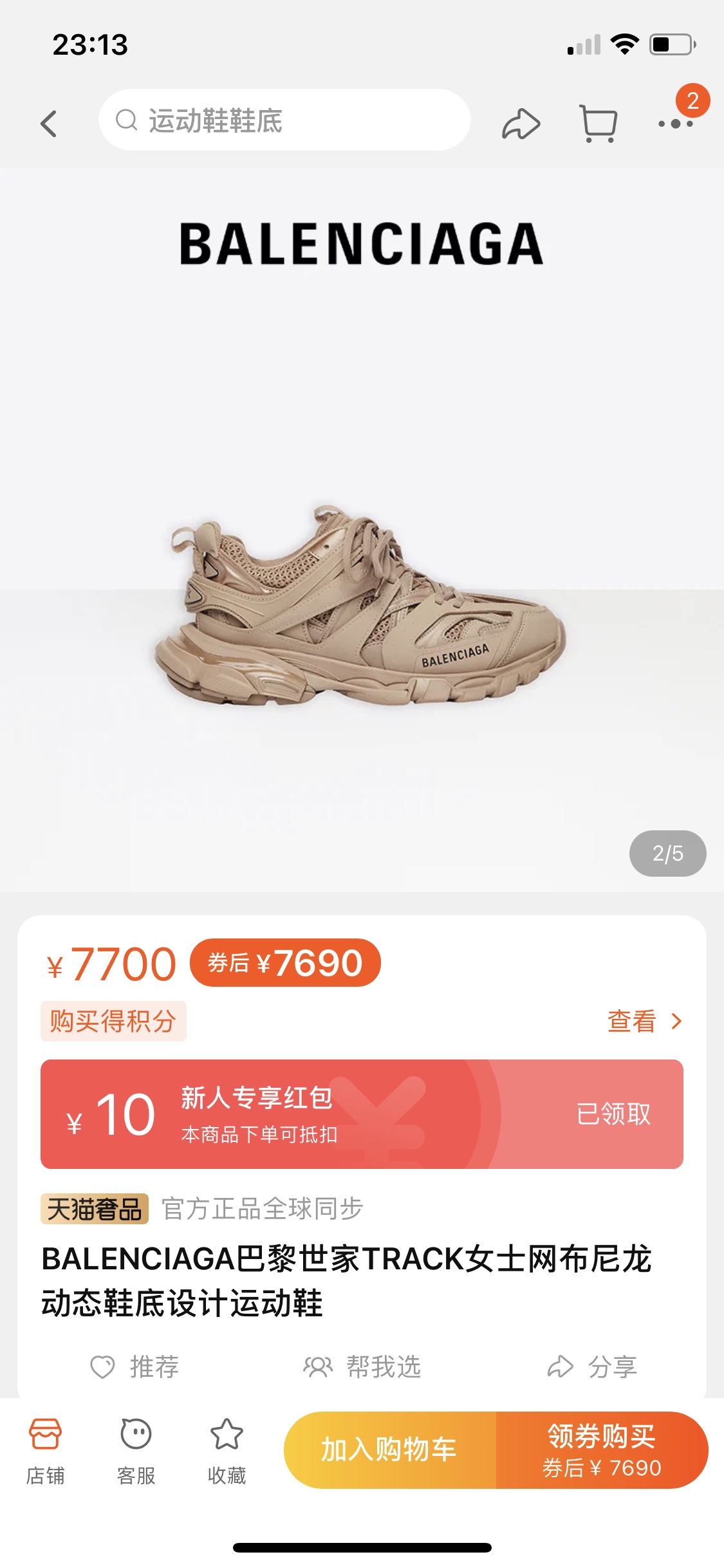Select 帮我选 to ask friends
The height and width of the screenshot is (1568, 724).
pos(362,1366)
